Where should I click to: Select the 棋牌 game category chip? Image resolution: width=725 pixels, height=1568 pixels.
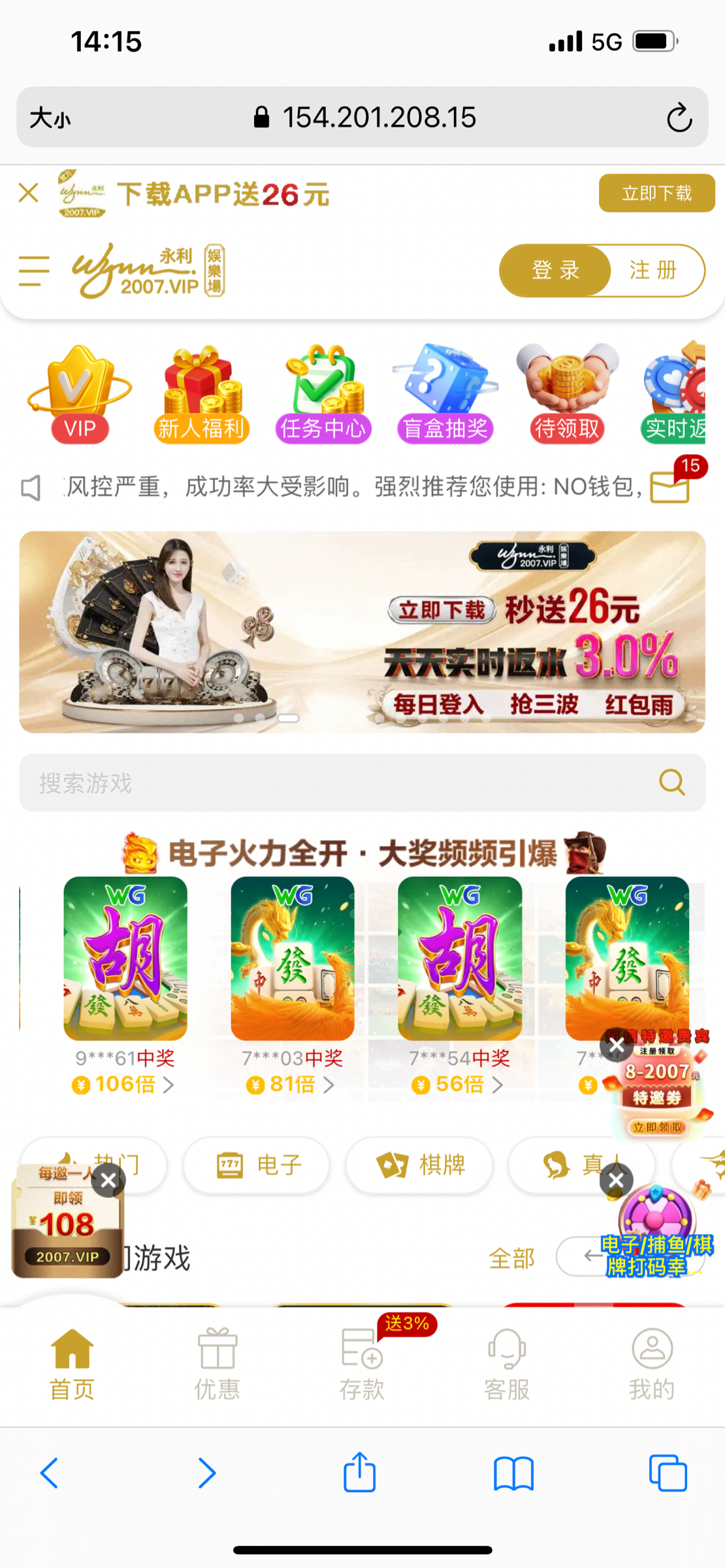pos(420,1166)
